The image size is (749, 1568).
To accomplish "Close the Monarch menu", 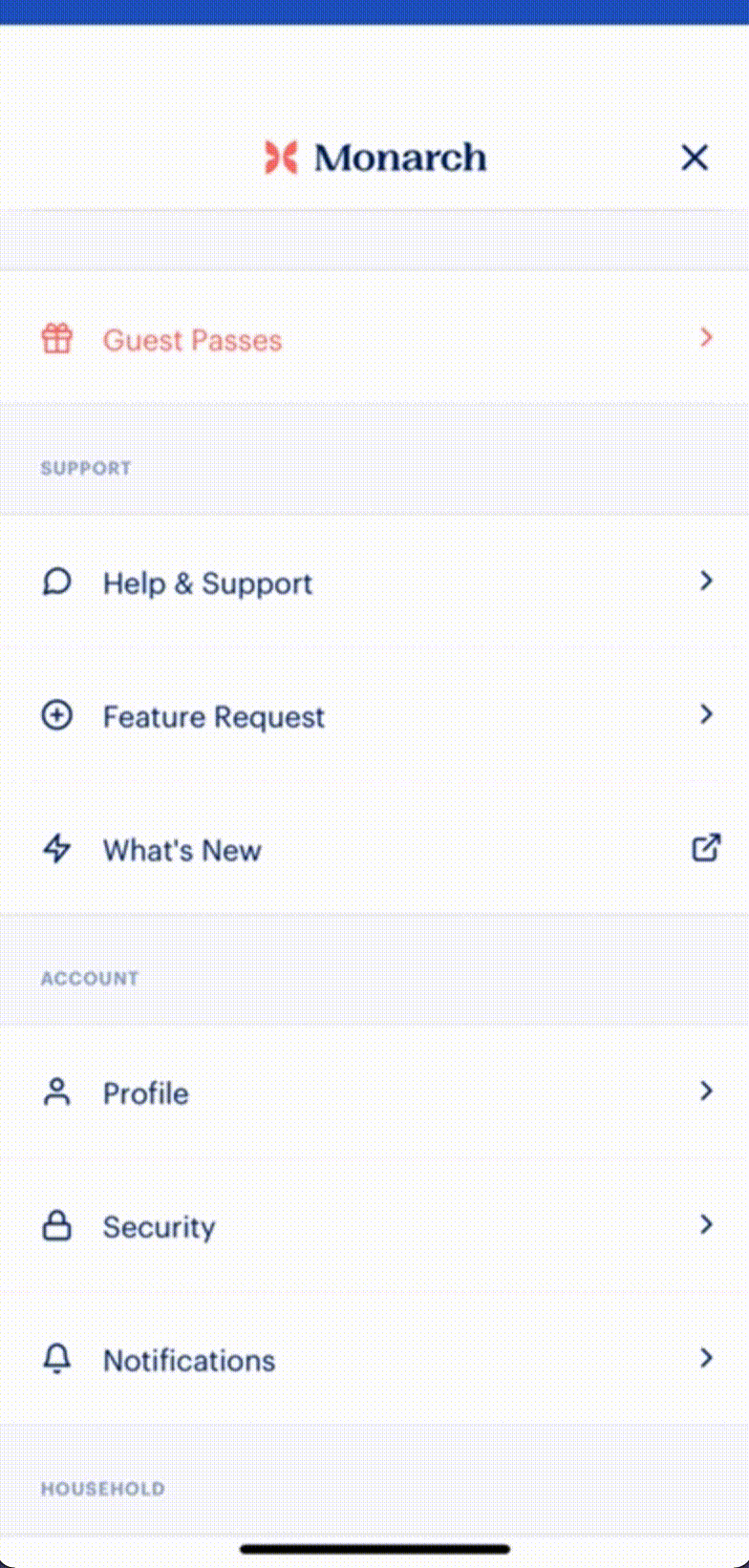I will pyautogui.click(x=695, y=158).
